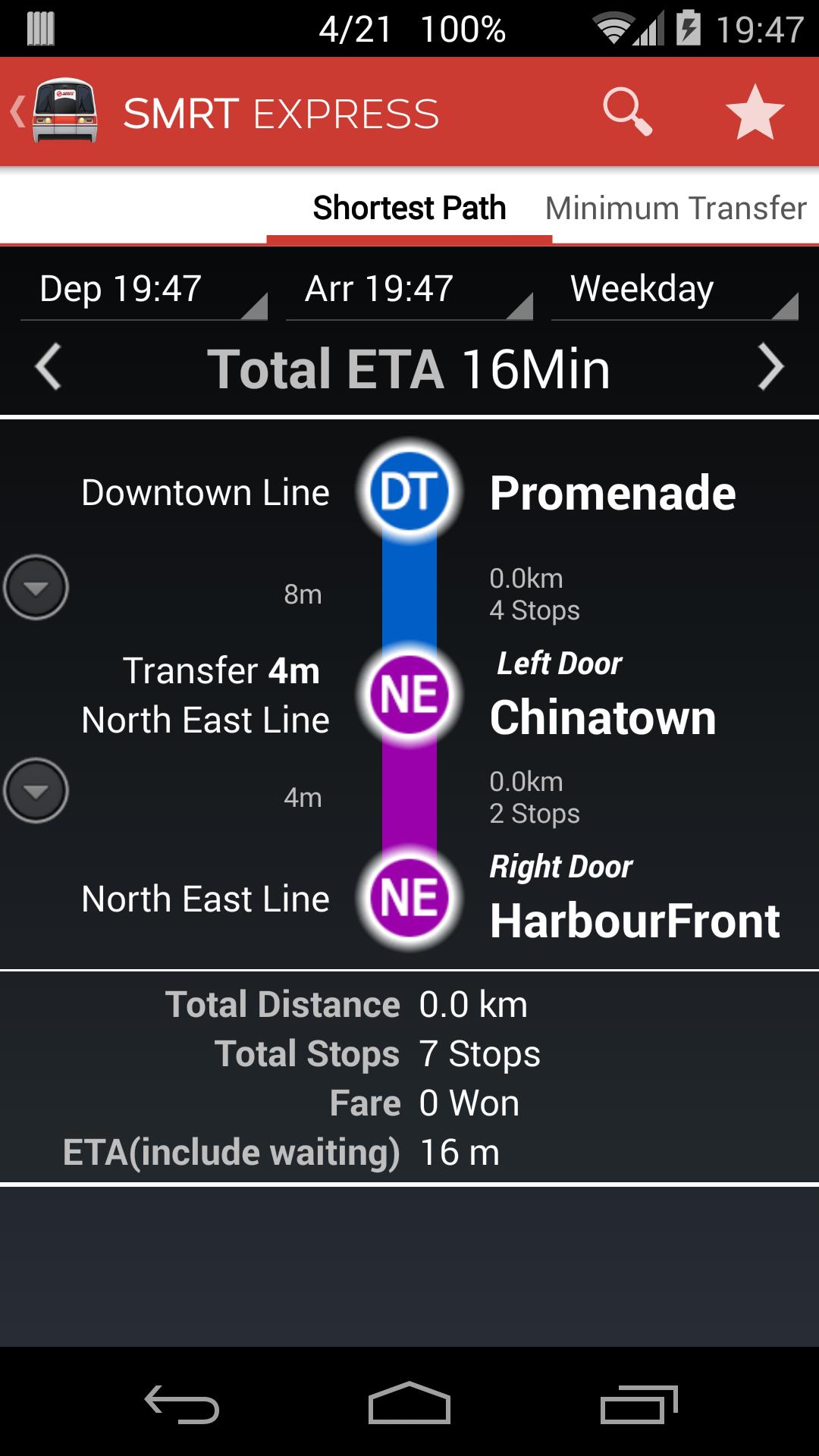Tap the NE line icon at Chinatown

[409, 695]
